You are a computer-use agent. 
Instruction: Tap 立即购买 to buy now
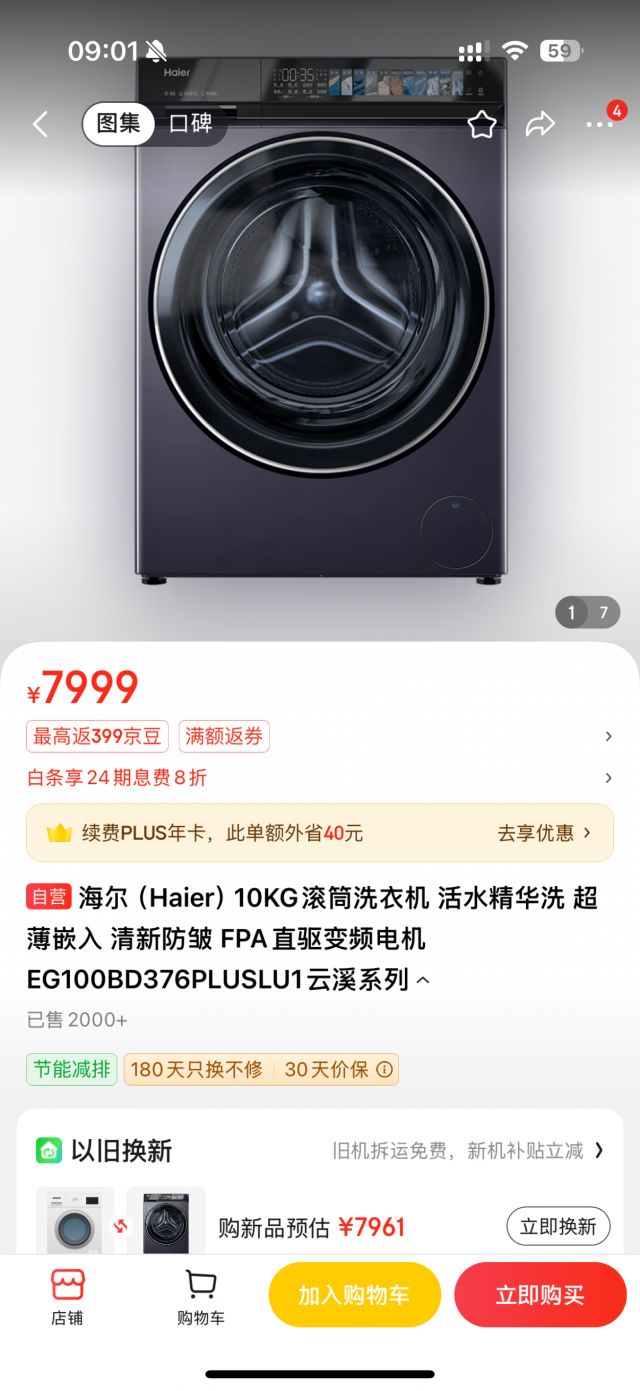click(x=540, y=1295)
